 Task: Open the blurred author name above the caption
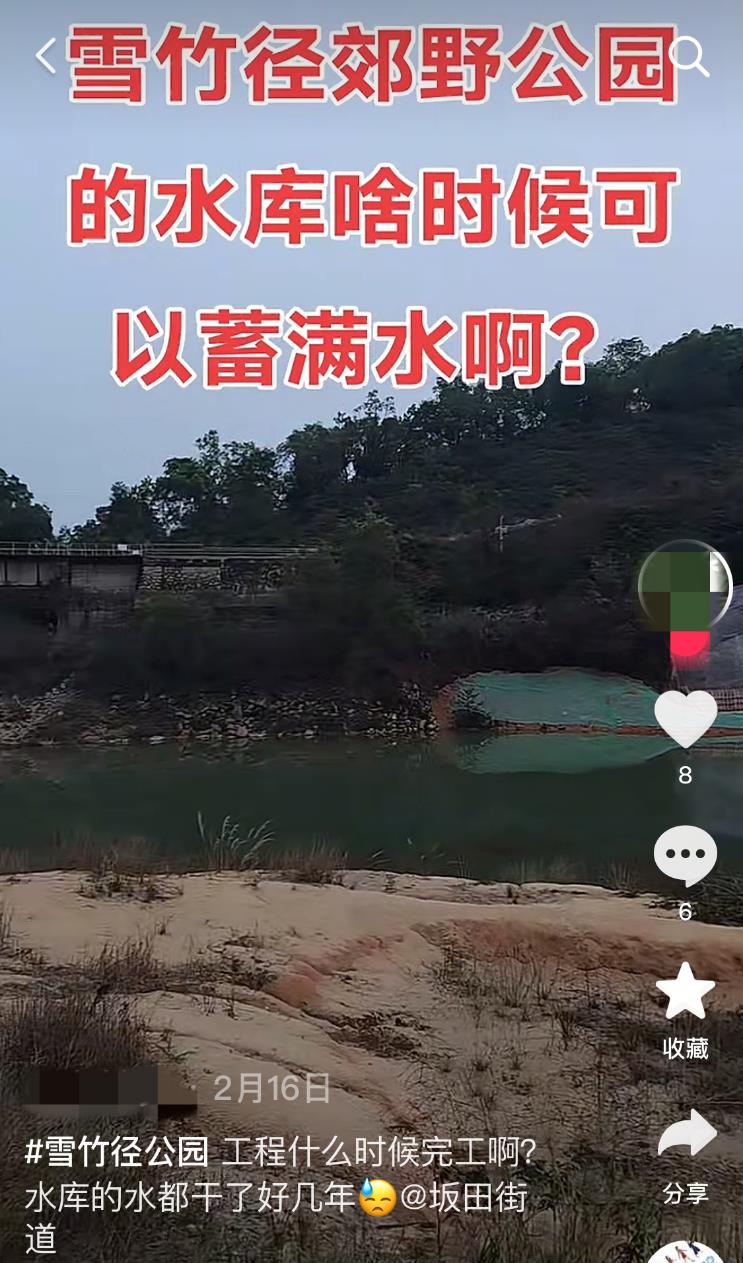coord(110,1088)
